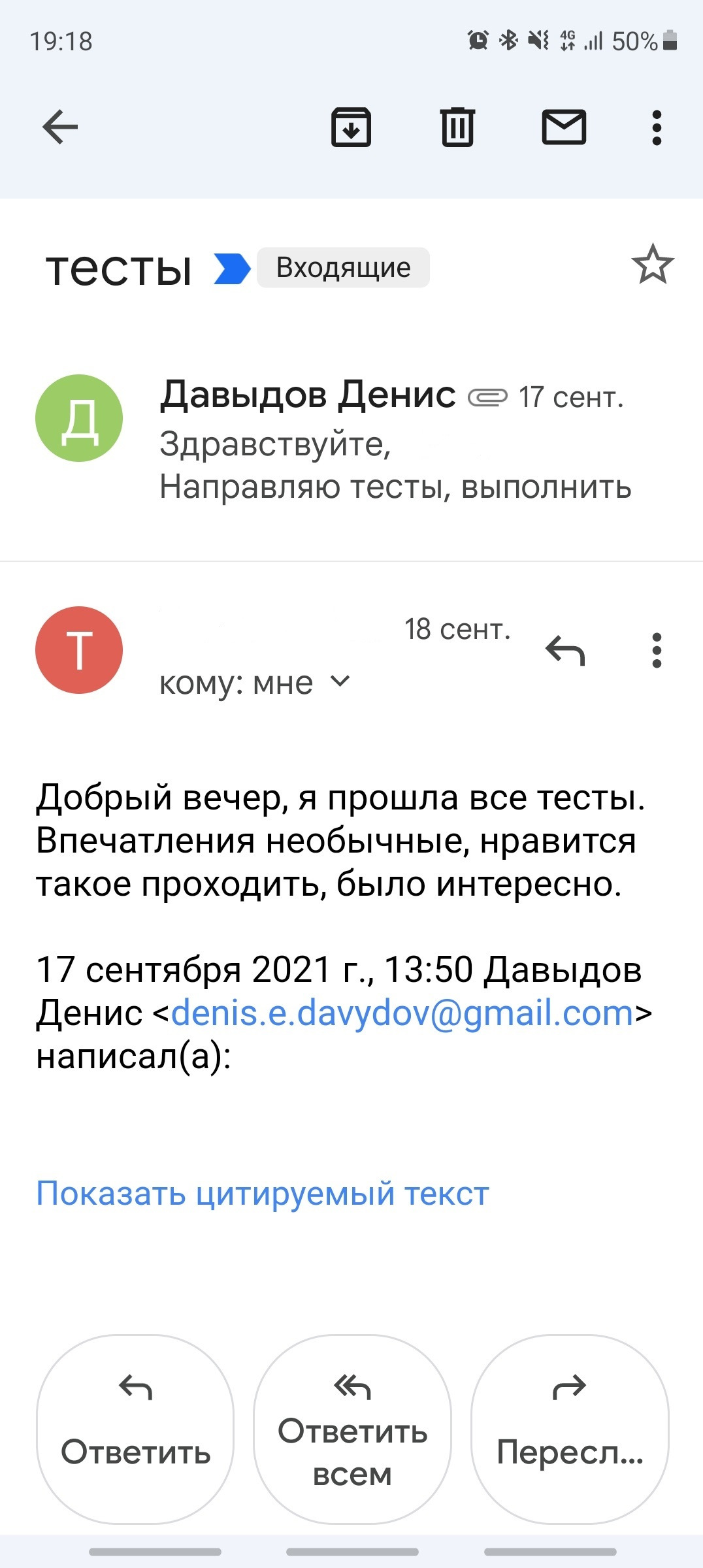Go back to the inbox list

pyautogui.click(x=60, y=127)
